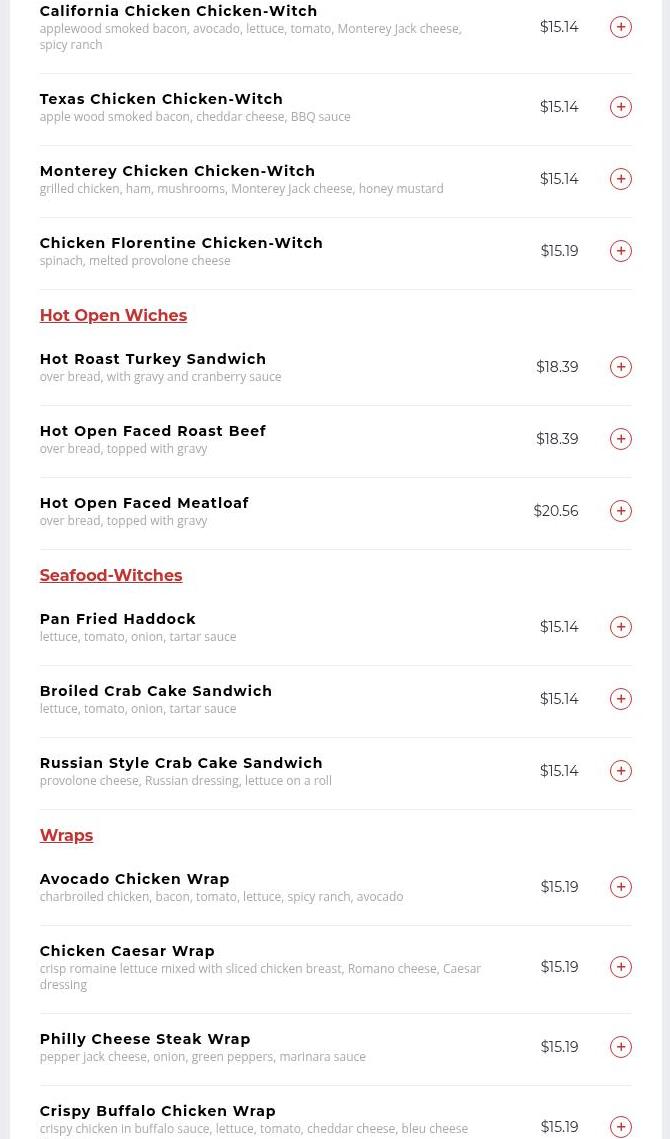The width and height of the screenshot is (670, 1139).
Task: Add Philly Cheese Steak Wrap to order
Action: tap(621, 1047)
